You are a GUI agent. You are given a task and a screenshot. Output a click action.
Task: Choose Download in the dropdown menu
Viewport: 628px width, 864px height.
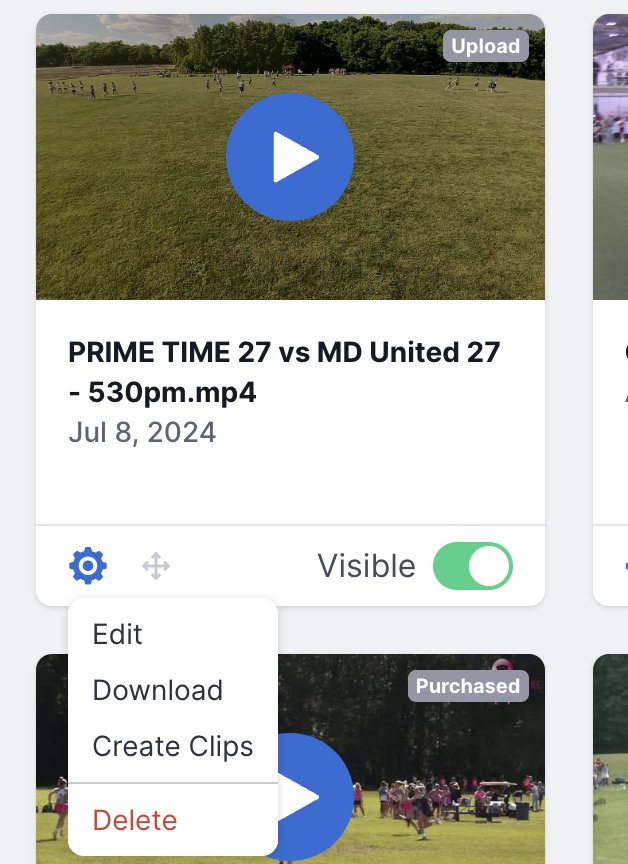[157, 690]
